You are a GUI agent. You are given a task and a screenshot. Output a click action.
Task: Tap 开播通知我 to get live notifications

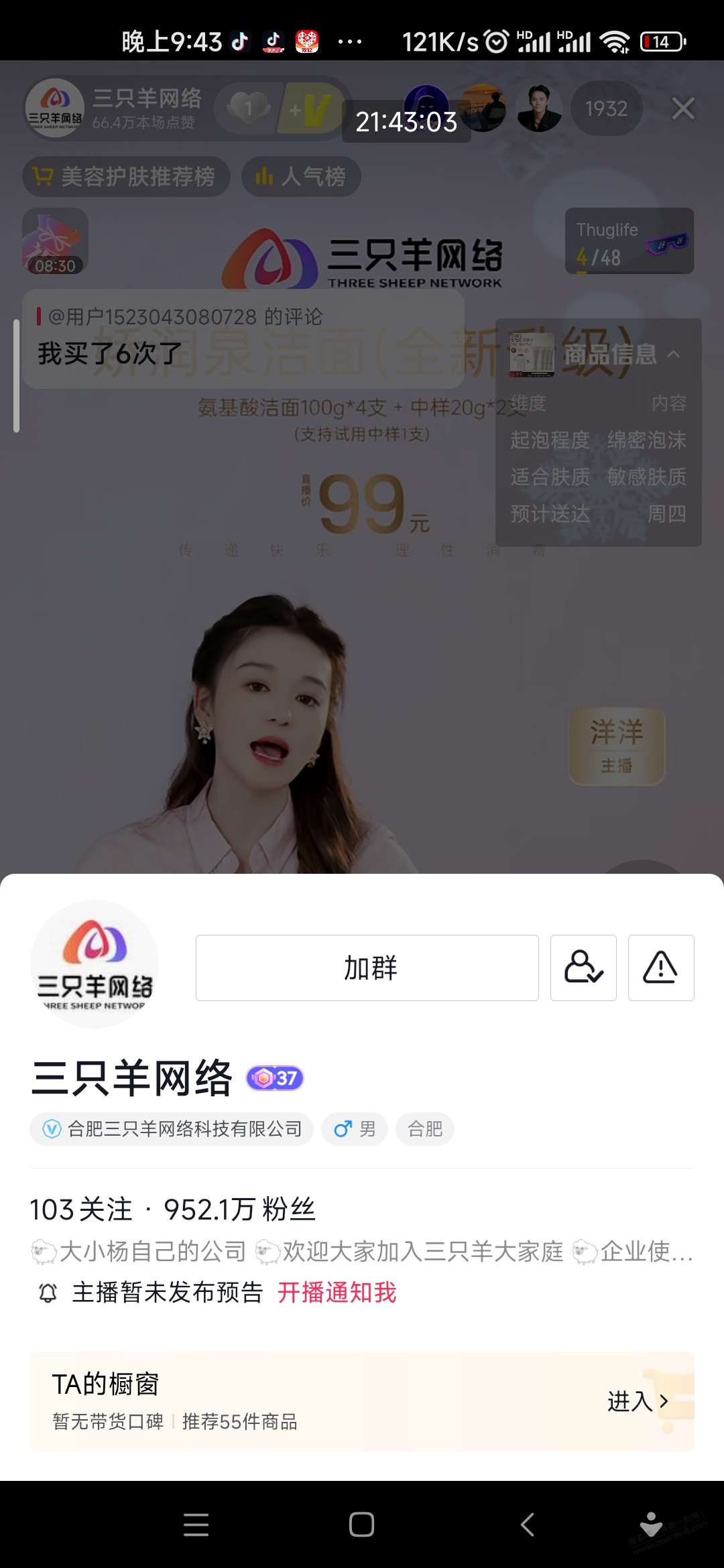(x=337, y=1292)
